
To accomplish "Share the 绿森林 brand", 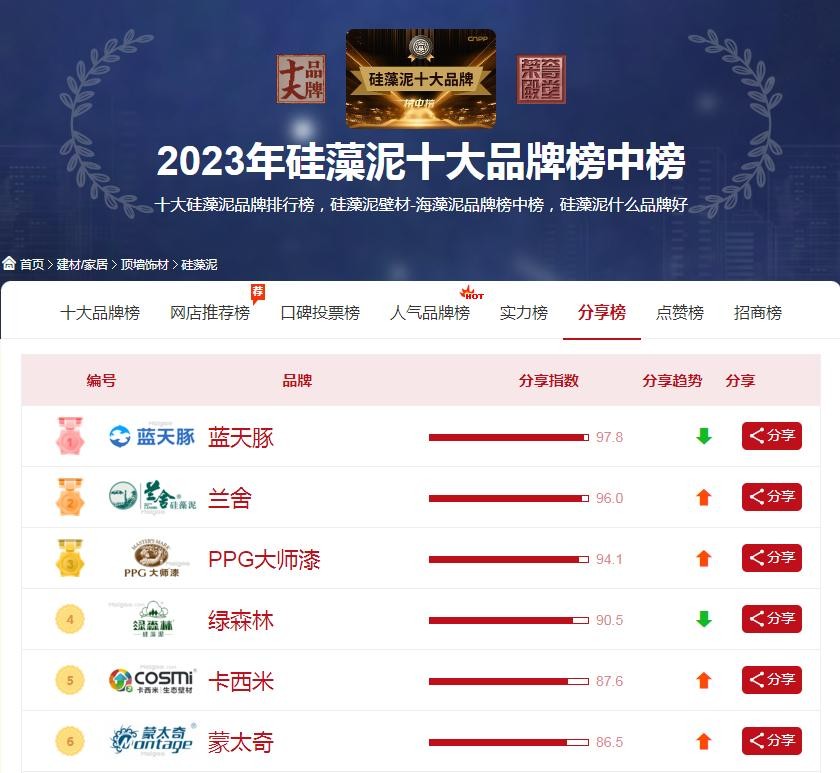I will (x=772, y=619).
